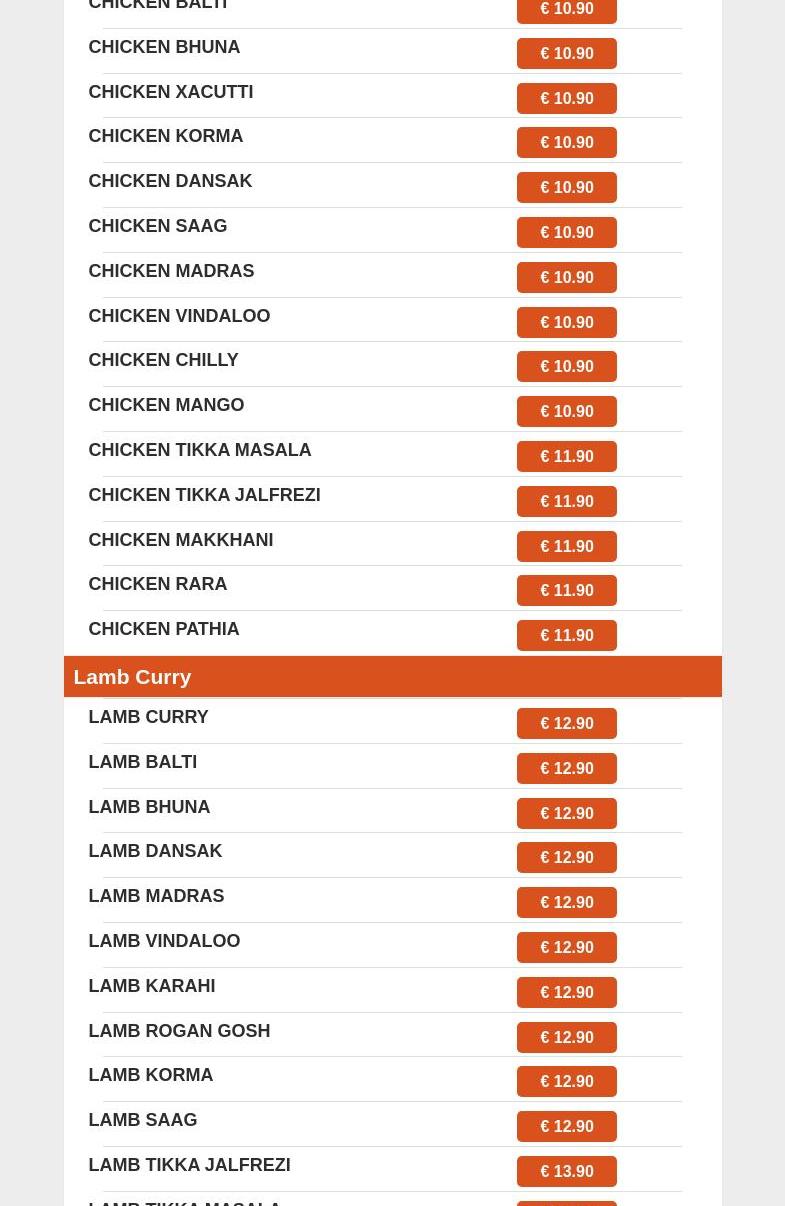Viewport: 785px width, 1206px height.
Task: Order Chicken Dansak with its price button
Action: click(566, 187)
